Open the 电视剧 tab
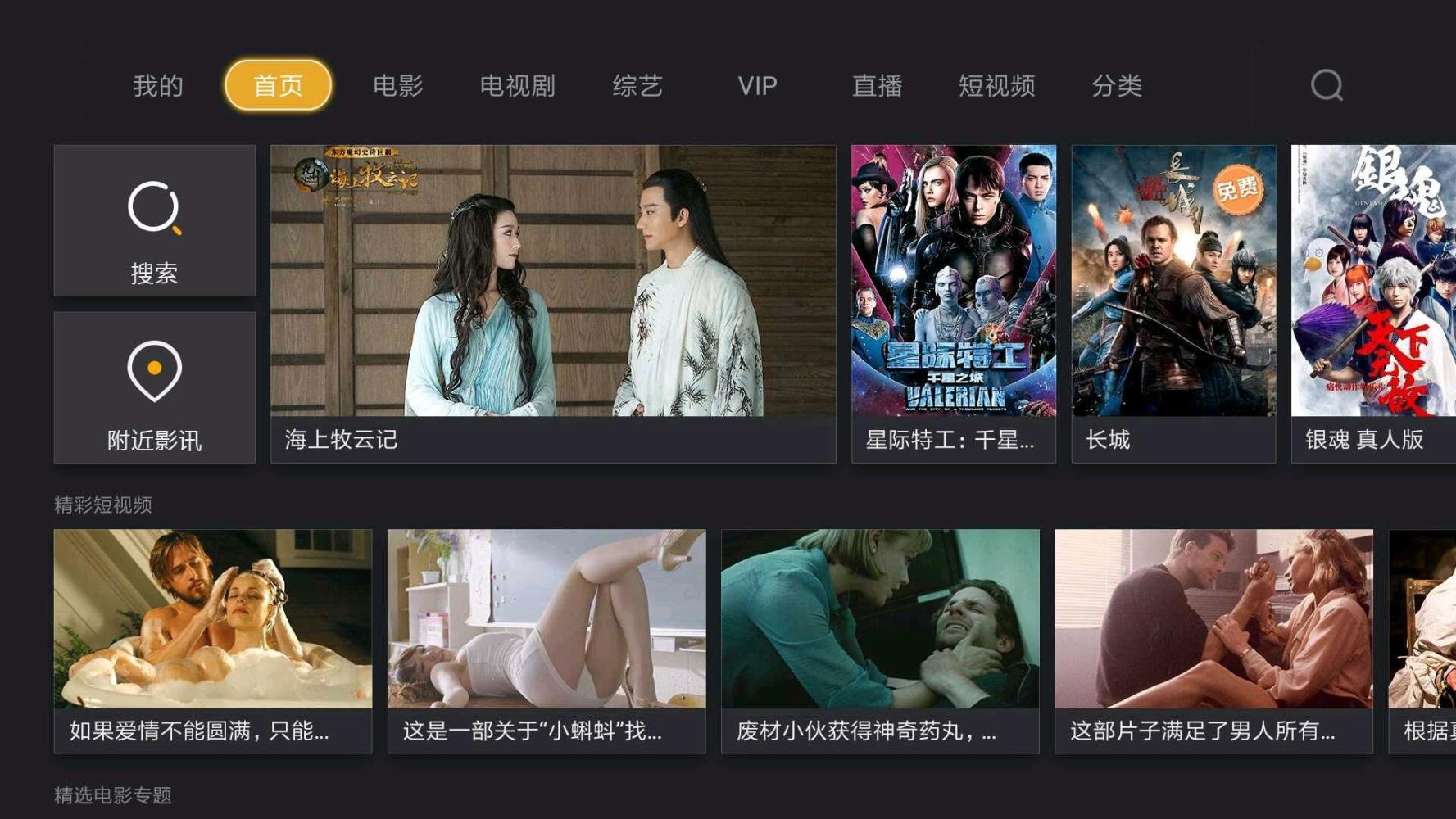The height and width of the screenshot is (819, 1456). 517,85
